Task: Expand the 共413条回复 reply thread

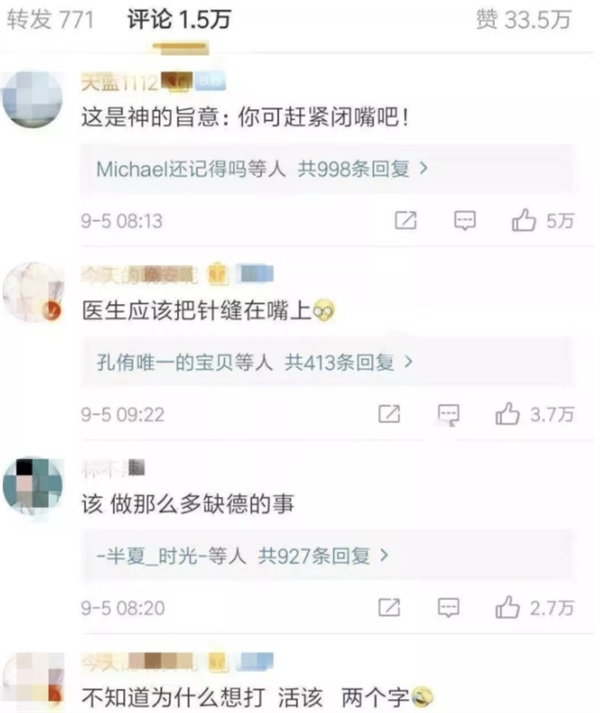Action: point(255,362)
